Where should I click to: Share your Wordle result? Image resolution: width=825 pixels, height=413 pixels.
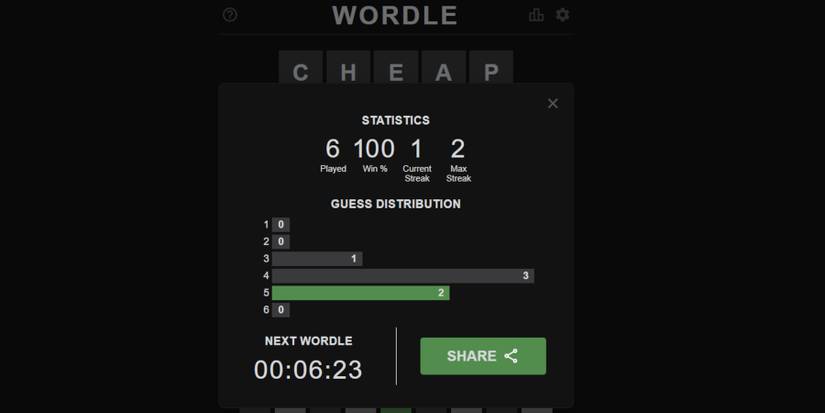(x=483, y=356)
